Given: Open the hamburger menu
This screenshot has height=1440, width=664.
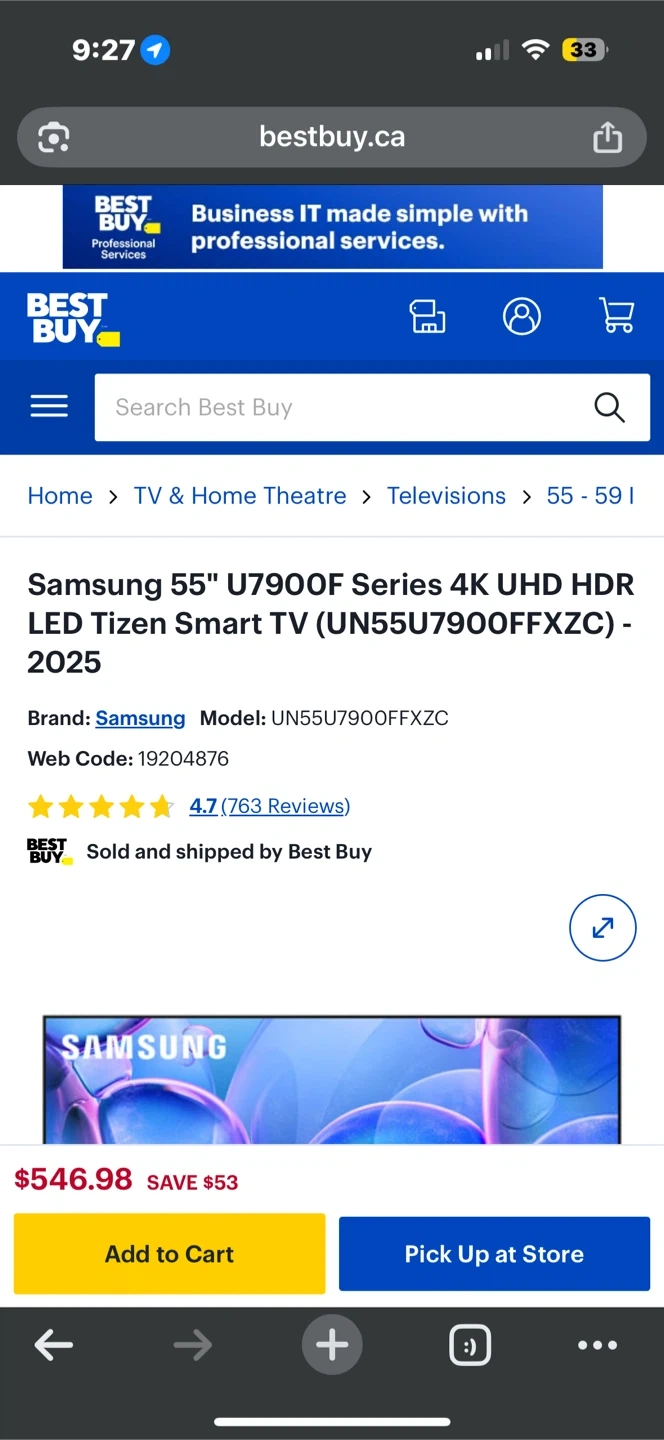Looking at the screenshot, I should [x=49, y=406].
